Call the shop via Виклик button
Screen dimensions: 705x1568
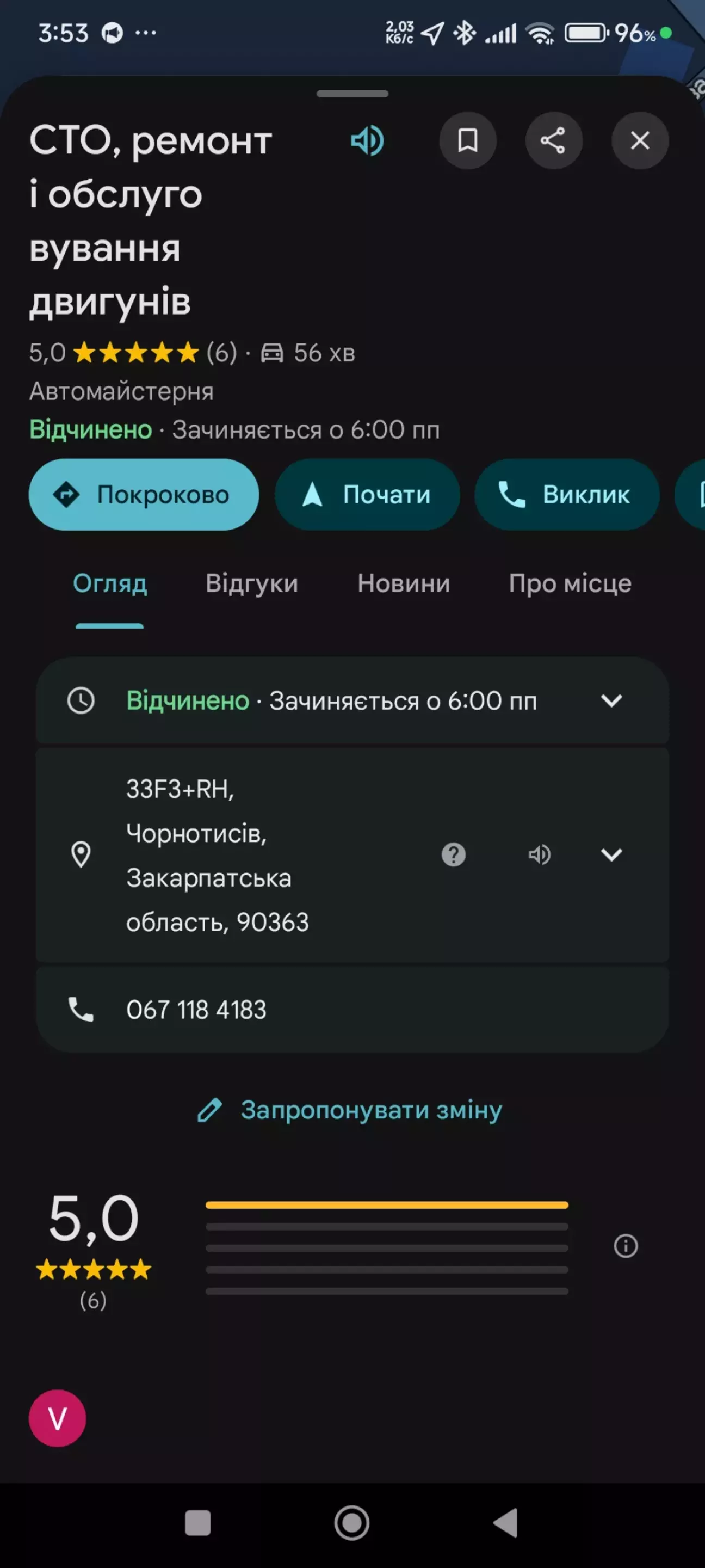pos(566,494)
